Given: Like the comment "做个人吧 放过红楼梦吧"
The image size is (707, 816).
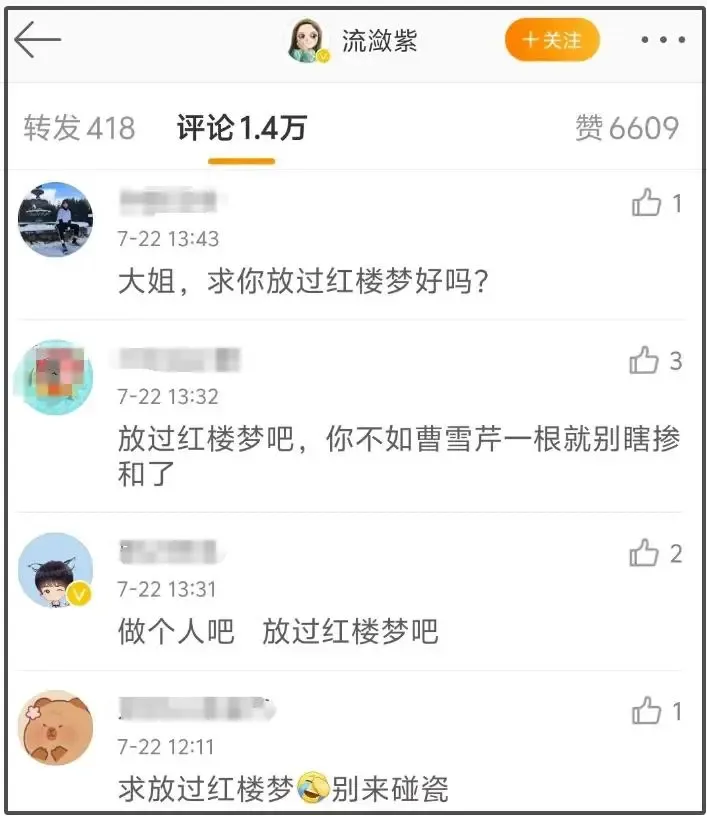Looking at the screenshot, I should point(645,553).
